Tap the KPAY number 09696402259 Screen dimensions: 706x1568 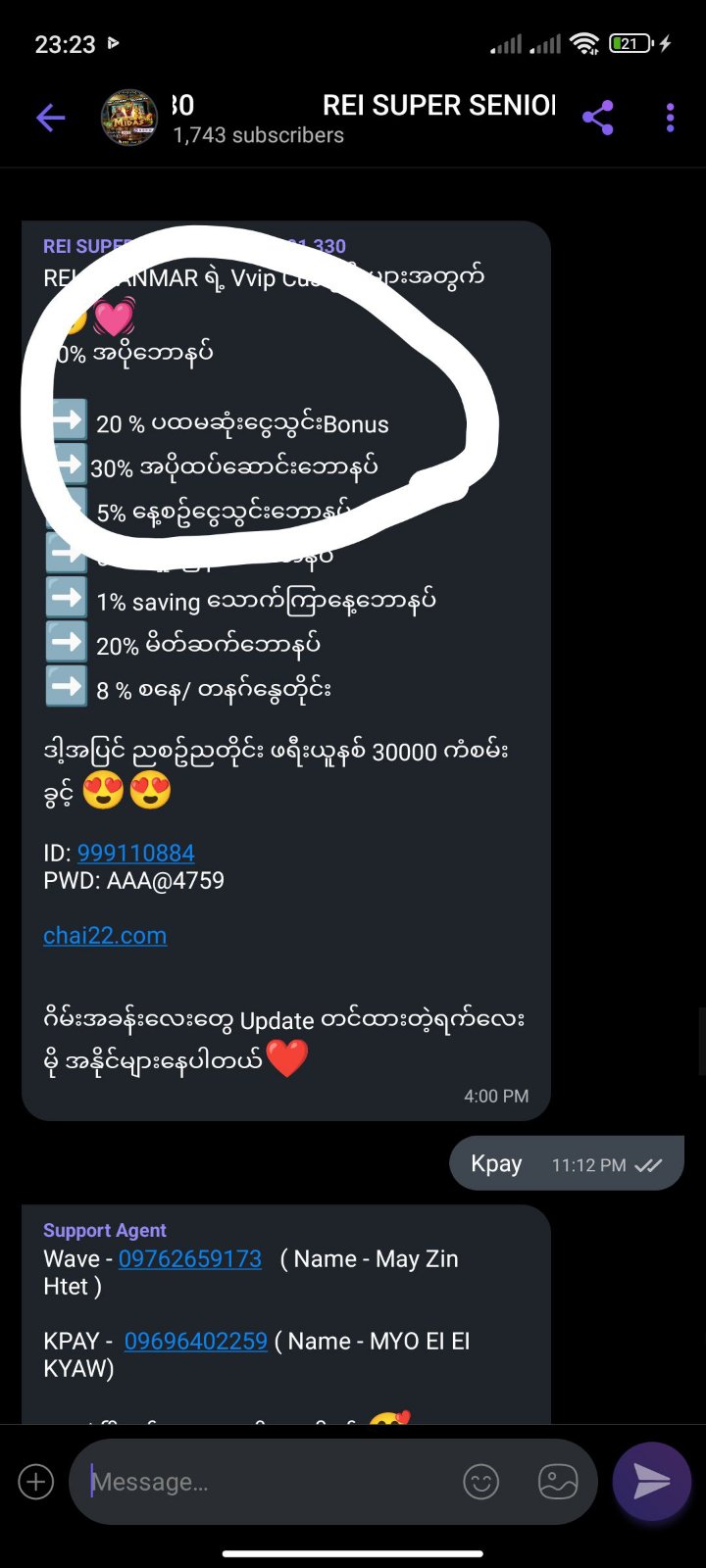(195, 1341)
